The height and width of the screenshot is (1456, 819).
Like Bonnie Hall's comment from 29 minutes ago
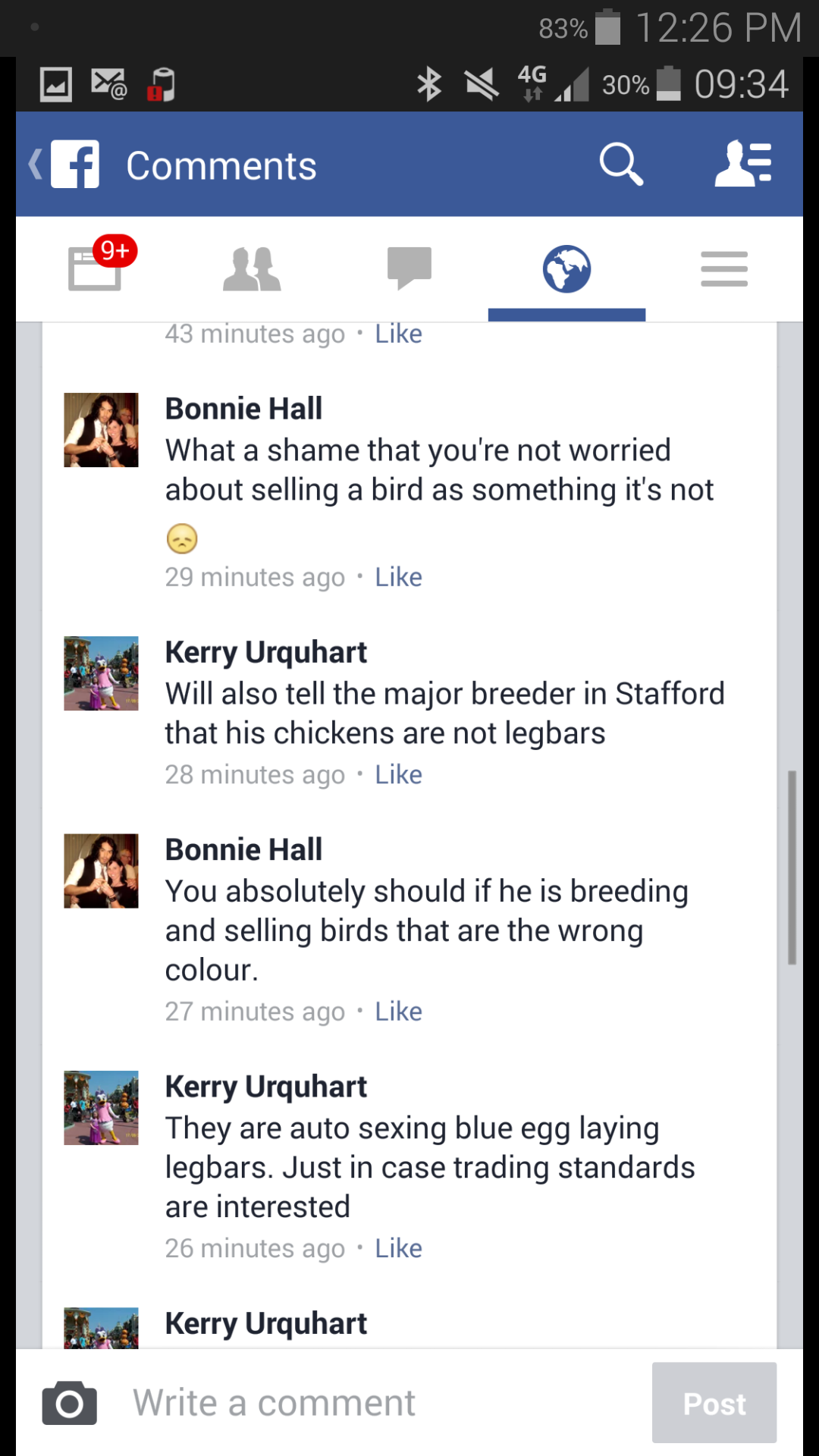point(398,577)
